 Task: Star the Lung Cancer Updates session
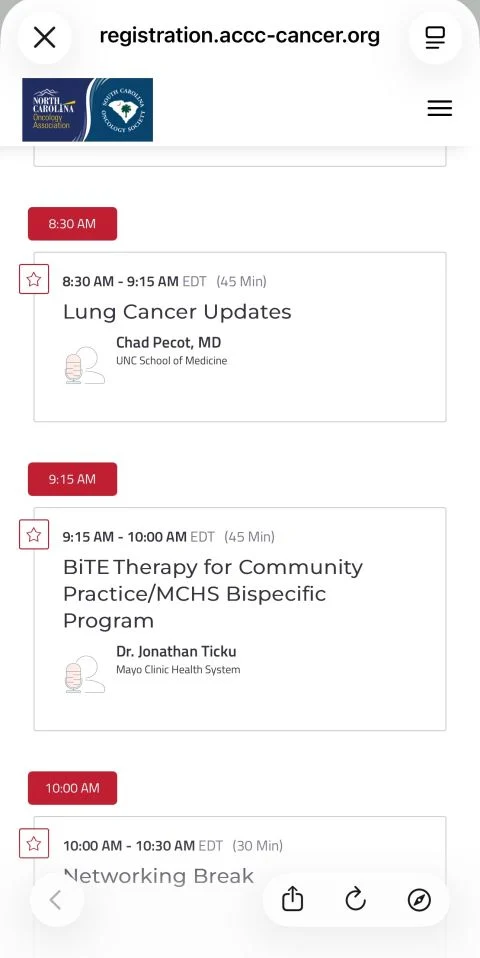click(x=34, y=279)
